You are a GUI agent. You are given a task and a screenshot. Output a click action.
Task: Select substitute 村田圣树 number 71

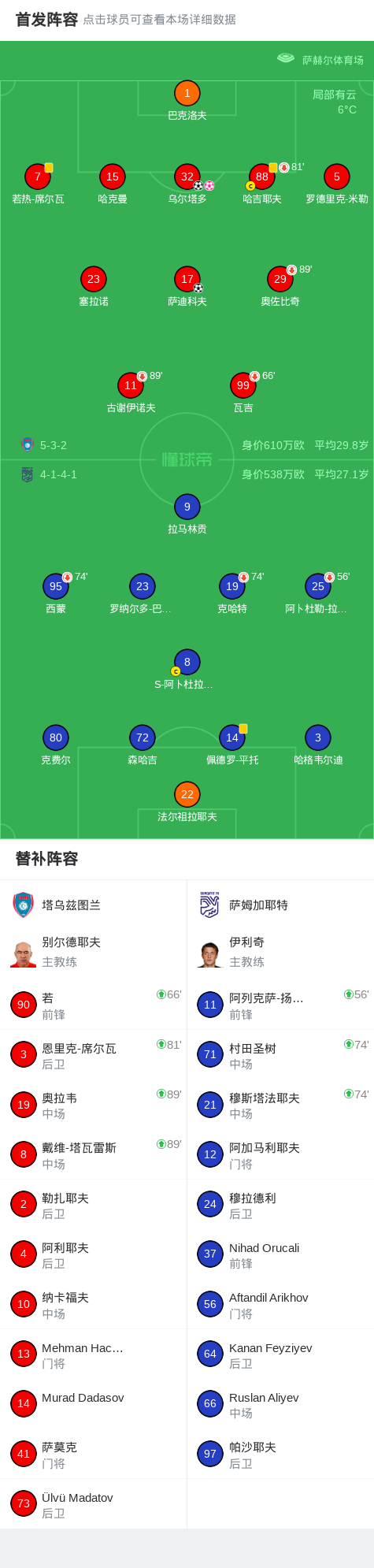click(x=281, y=1055)
